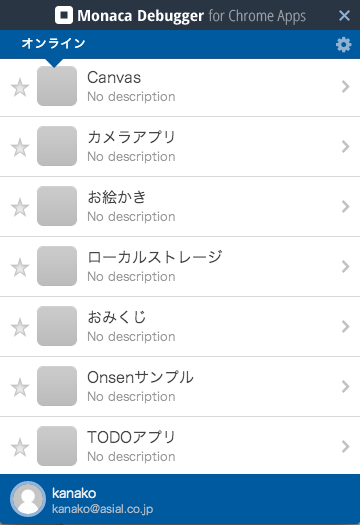Favorite the カメラアプリ project with its star
This screenshot has width=360, height=525.
coord(20,147)
